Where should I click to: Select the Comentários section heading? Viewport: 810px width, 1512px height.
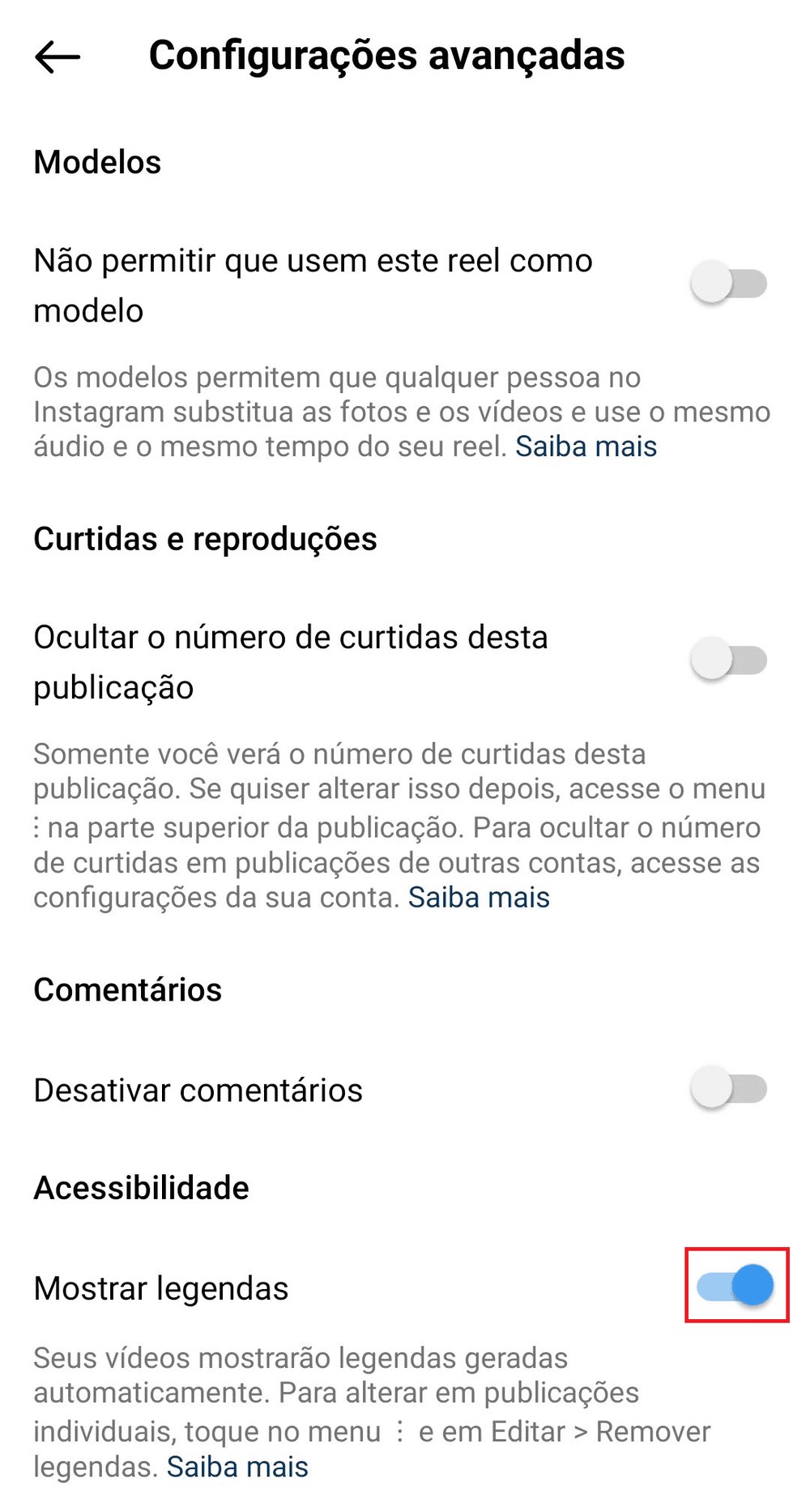click(x=126, y=988)
